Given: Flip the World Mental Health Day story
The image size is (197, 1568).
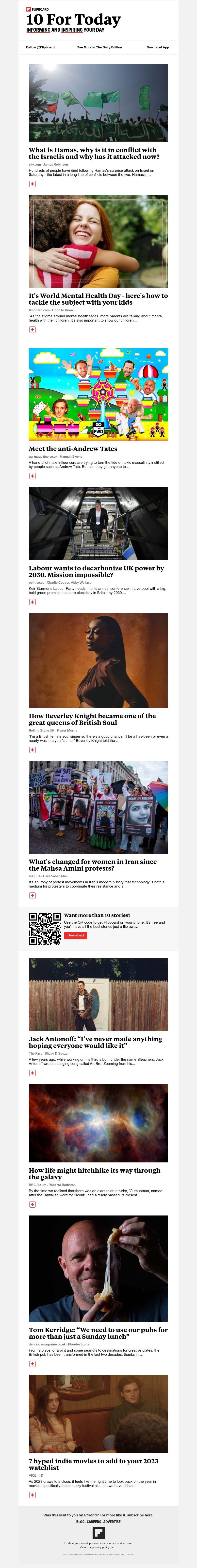Looking at the screenshot, I should click(x=32, y=329).
